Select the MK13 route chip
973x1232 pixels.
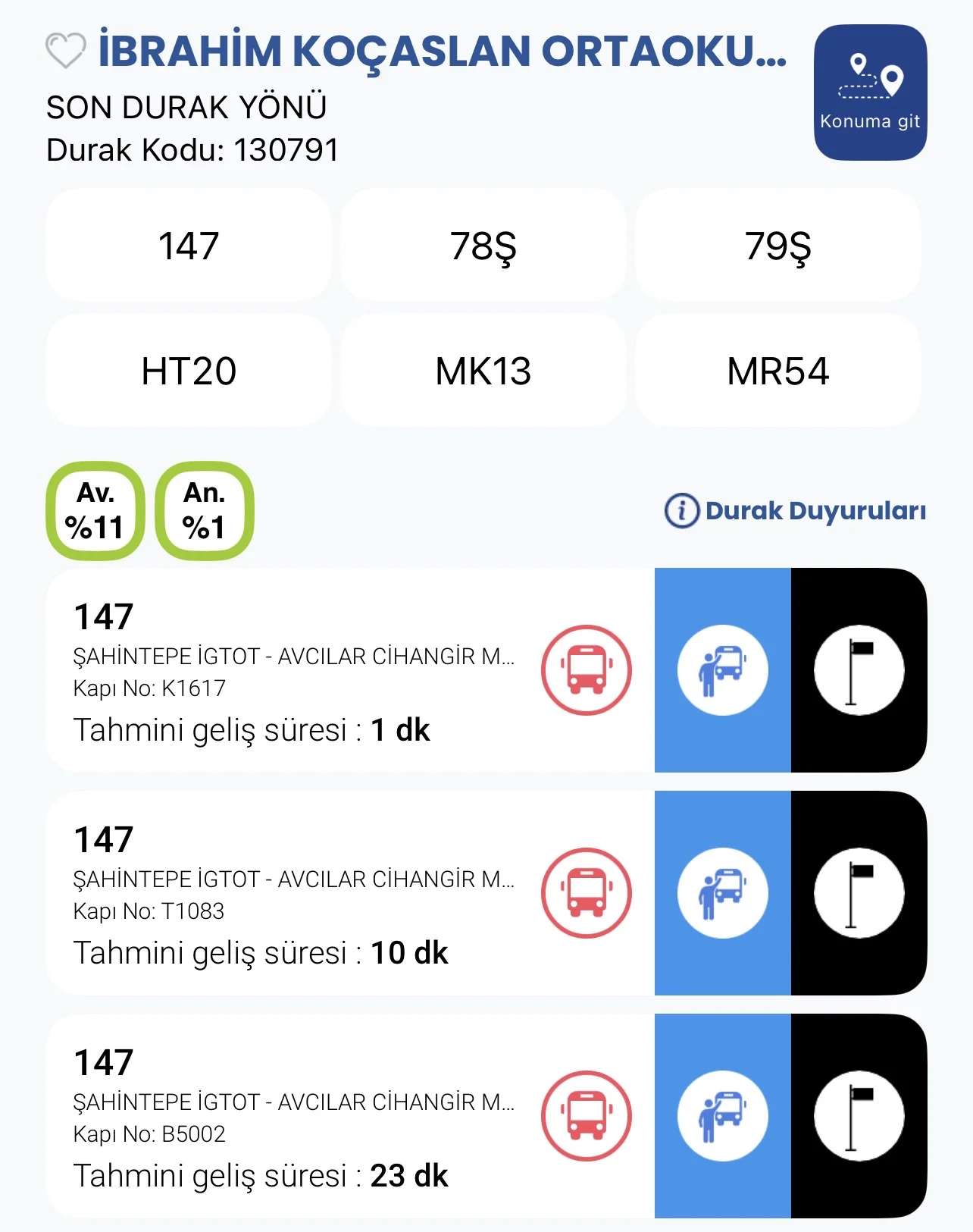coord(483,371)
